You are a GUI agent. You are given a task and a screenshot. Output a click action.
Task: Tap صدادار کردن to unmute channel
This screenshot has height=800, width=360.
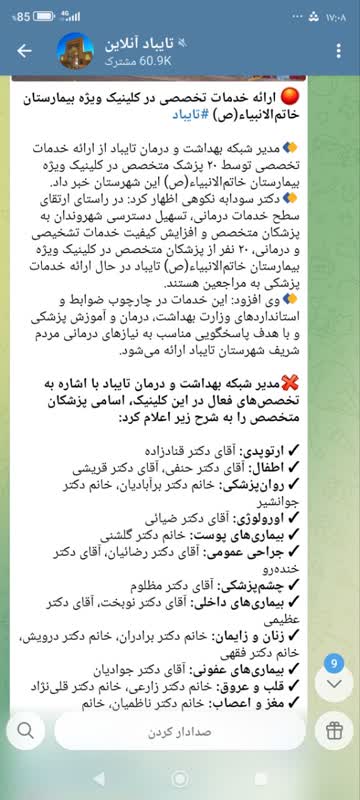pos(179,731)
